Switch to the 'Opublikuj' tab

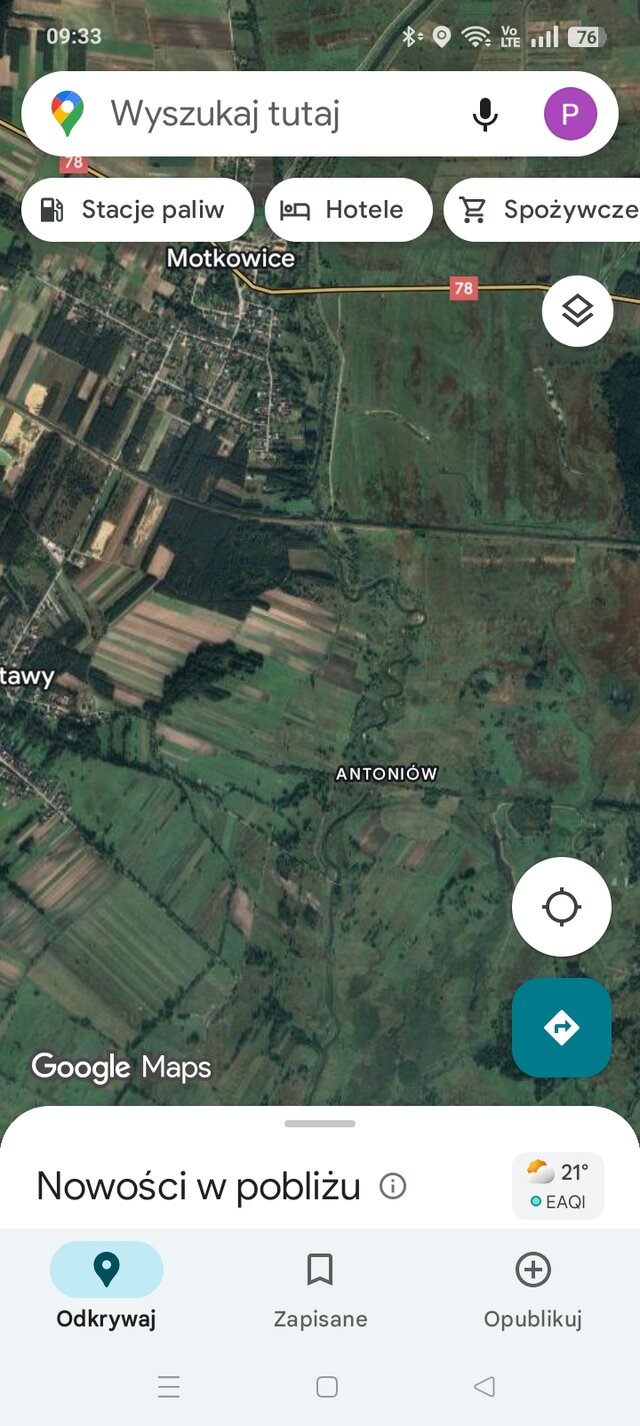(x=533, y=1286)
